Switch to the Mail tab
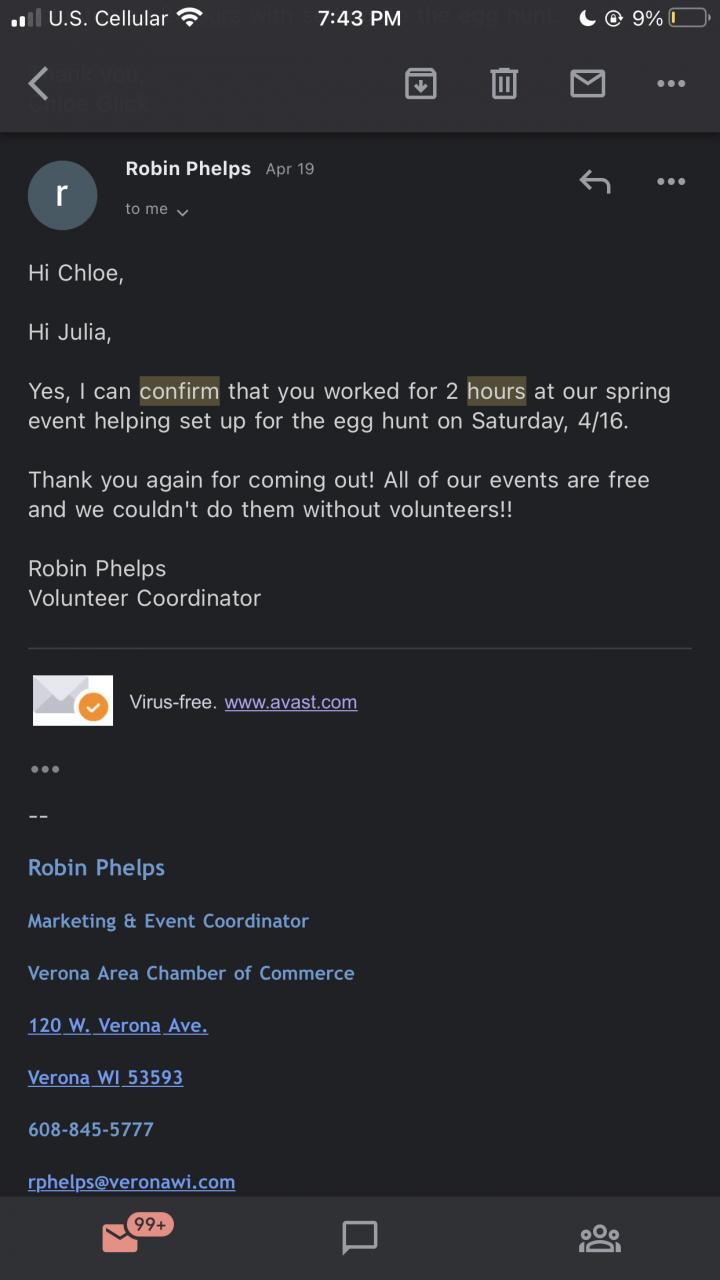The width and height of the screenshot is (720, 1280). tap(122, 1238)
